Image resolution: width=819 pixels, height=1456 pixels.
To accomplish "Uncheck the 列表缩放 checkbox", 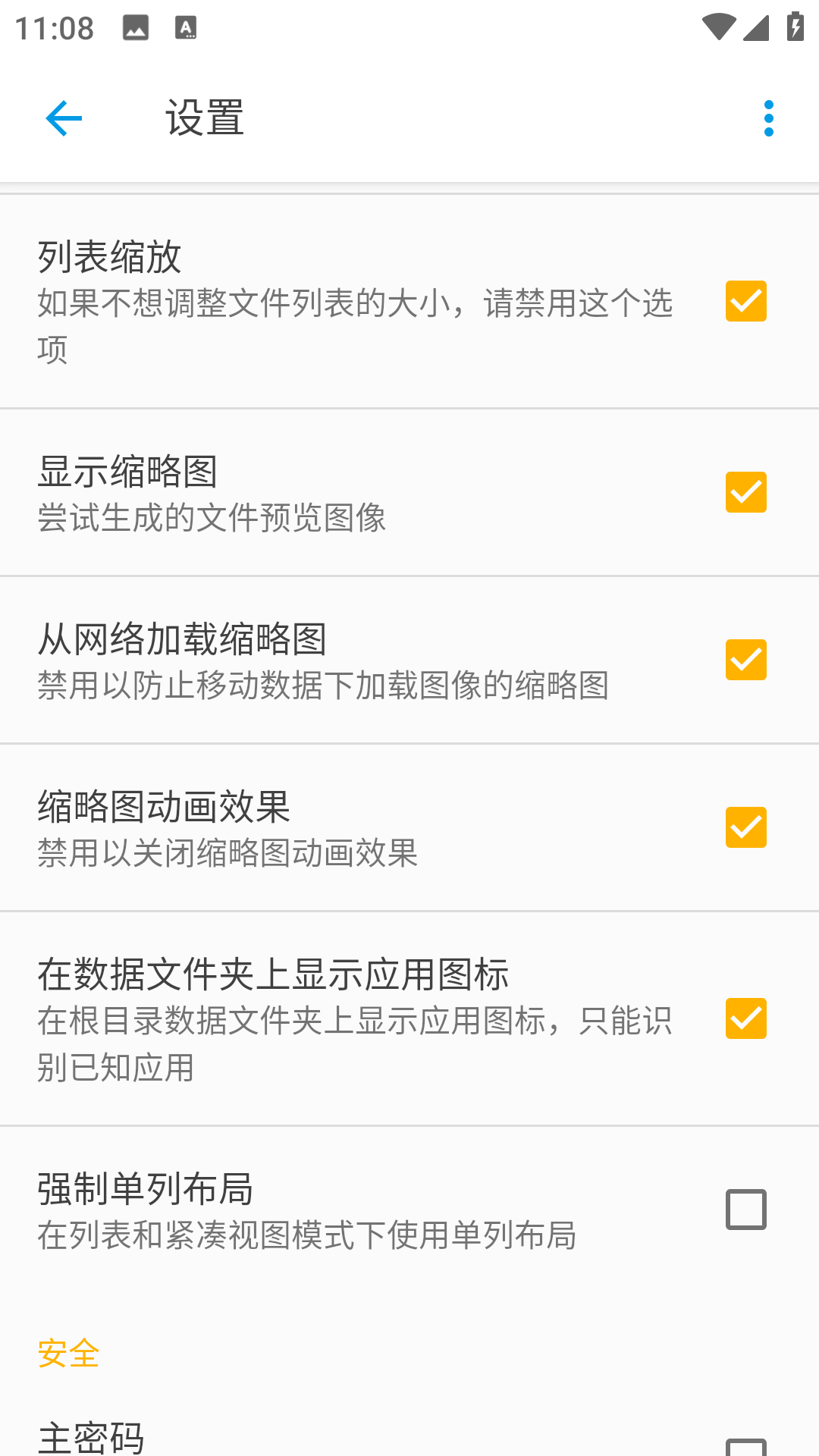I will 745,301.
